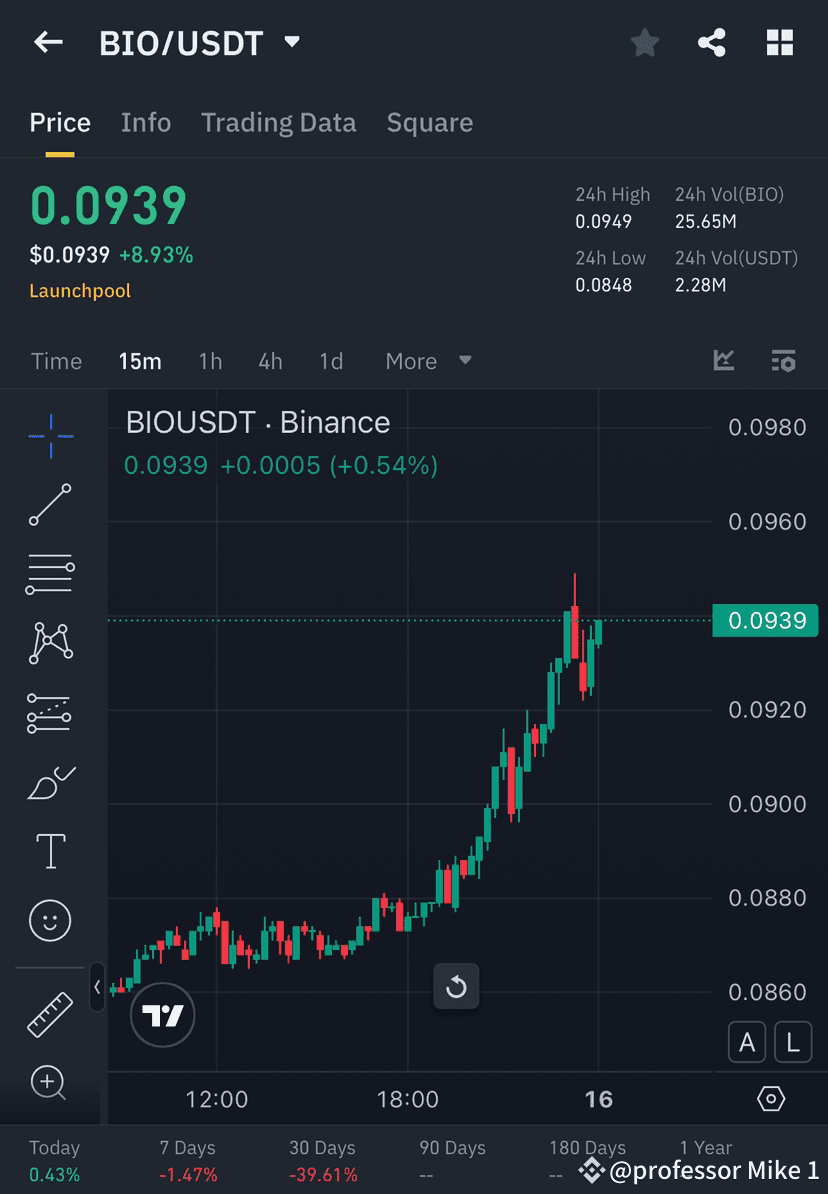Switch to the Trading Data tab
The width and height of the screenshot is (828, 1194).
[x=279, y=122]
